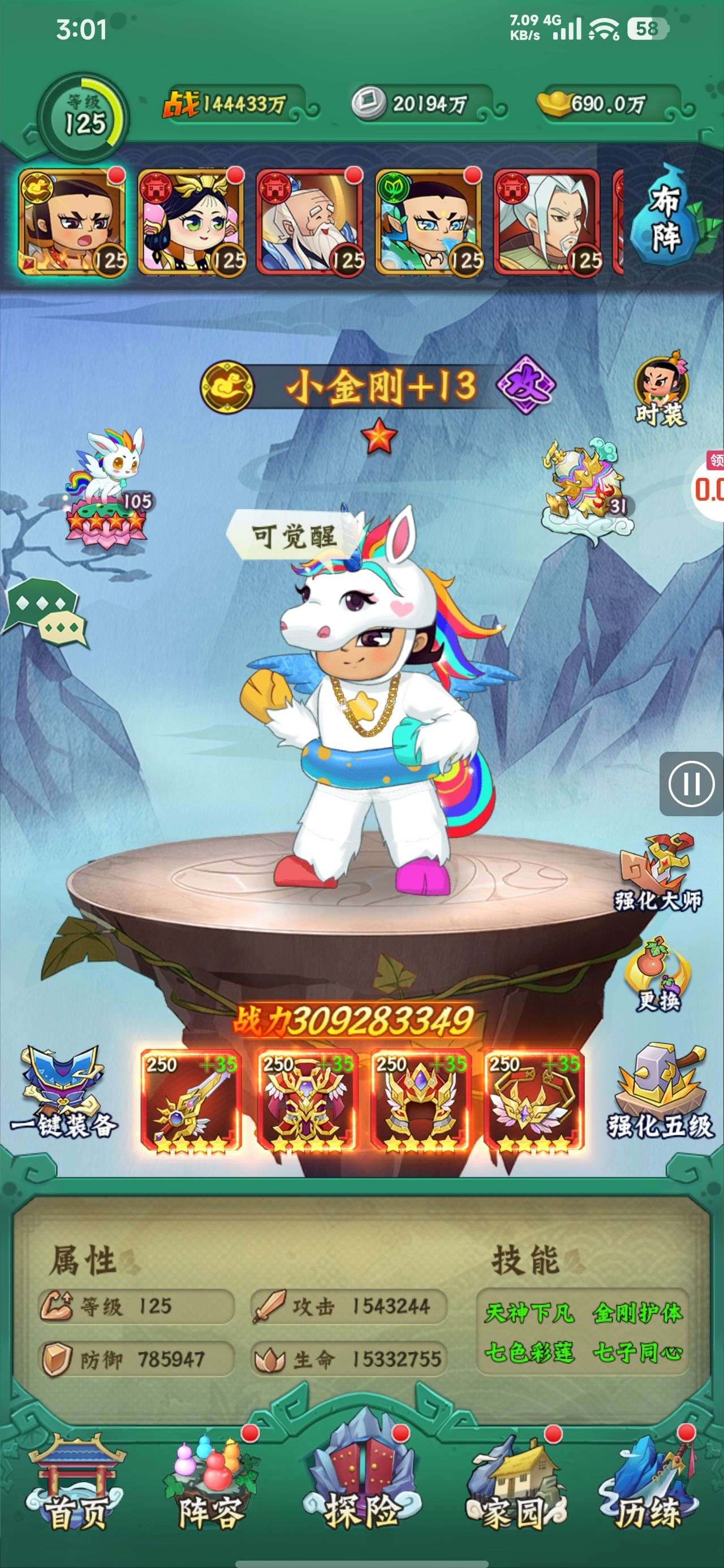The image size is (724, 1568).
Task: Open the equipped sword weapon slot
Action: coord(191,1101)
